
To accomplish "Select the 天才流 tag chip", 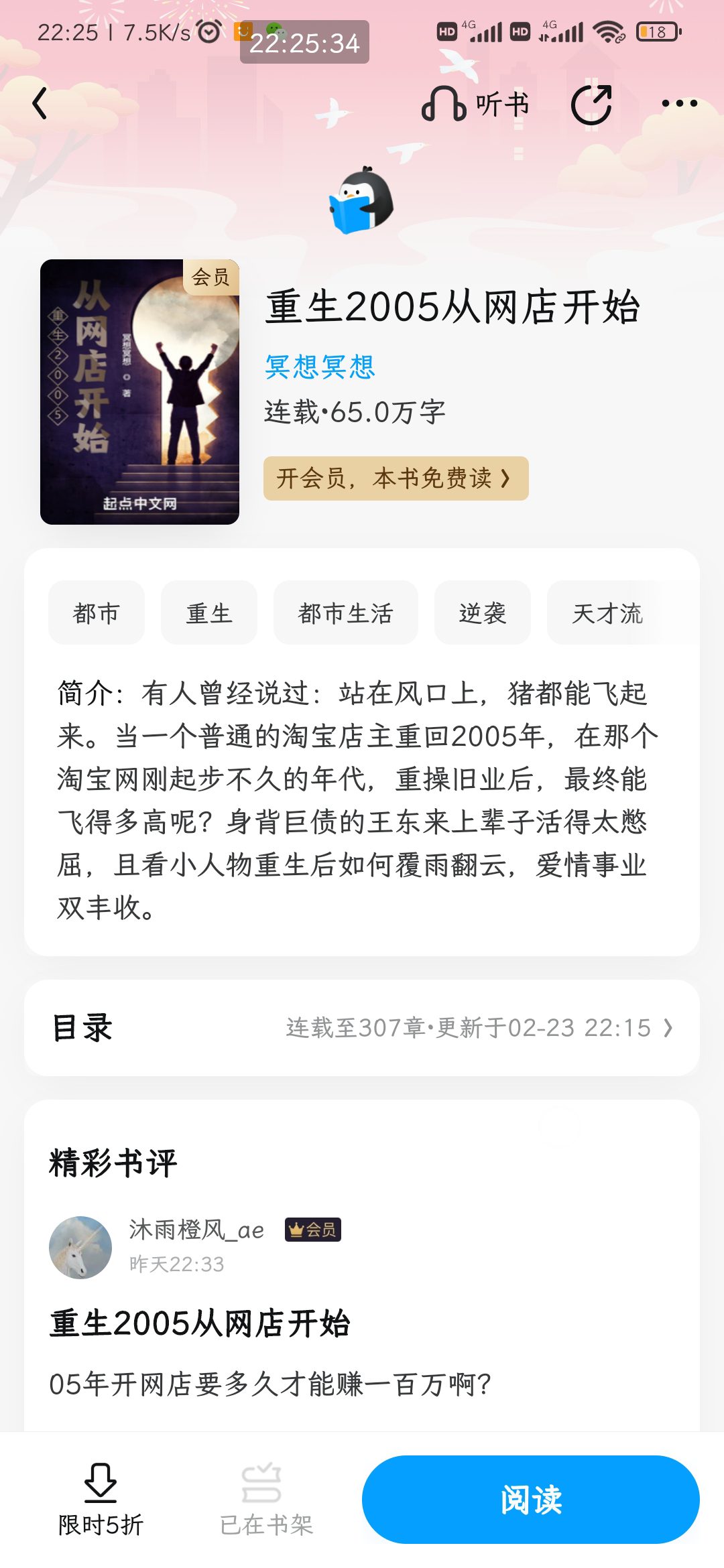I will [x=607, y=612].
